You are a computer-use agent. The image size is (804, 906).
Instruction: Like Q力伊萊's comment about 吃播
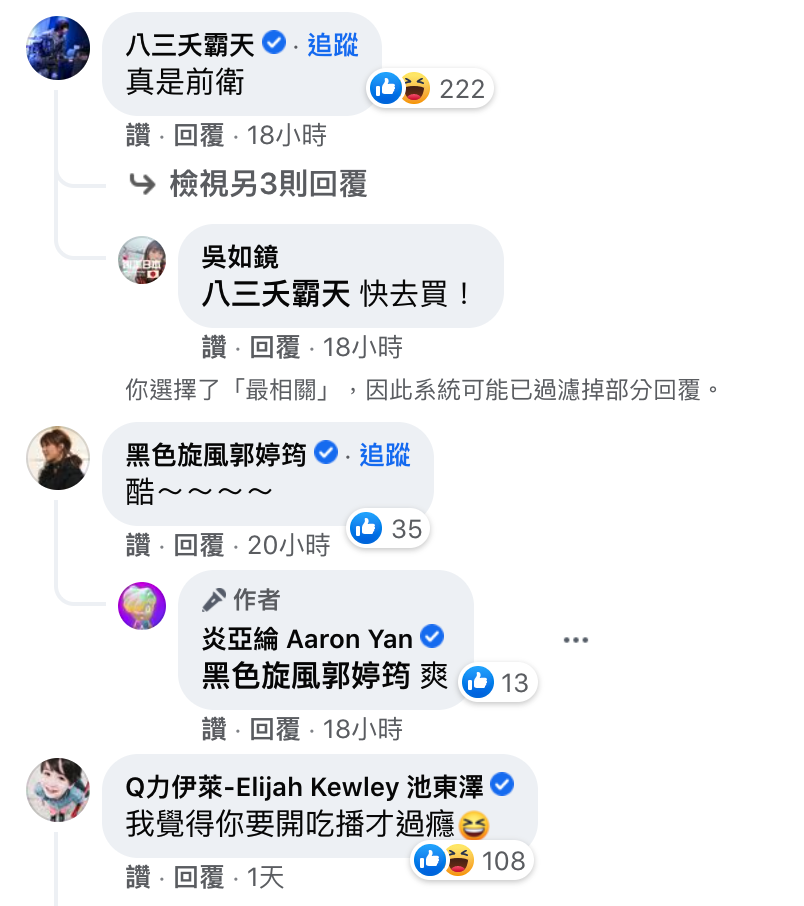point(138,877)
